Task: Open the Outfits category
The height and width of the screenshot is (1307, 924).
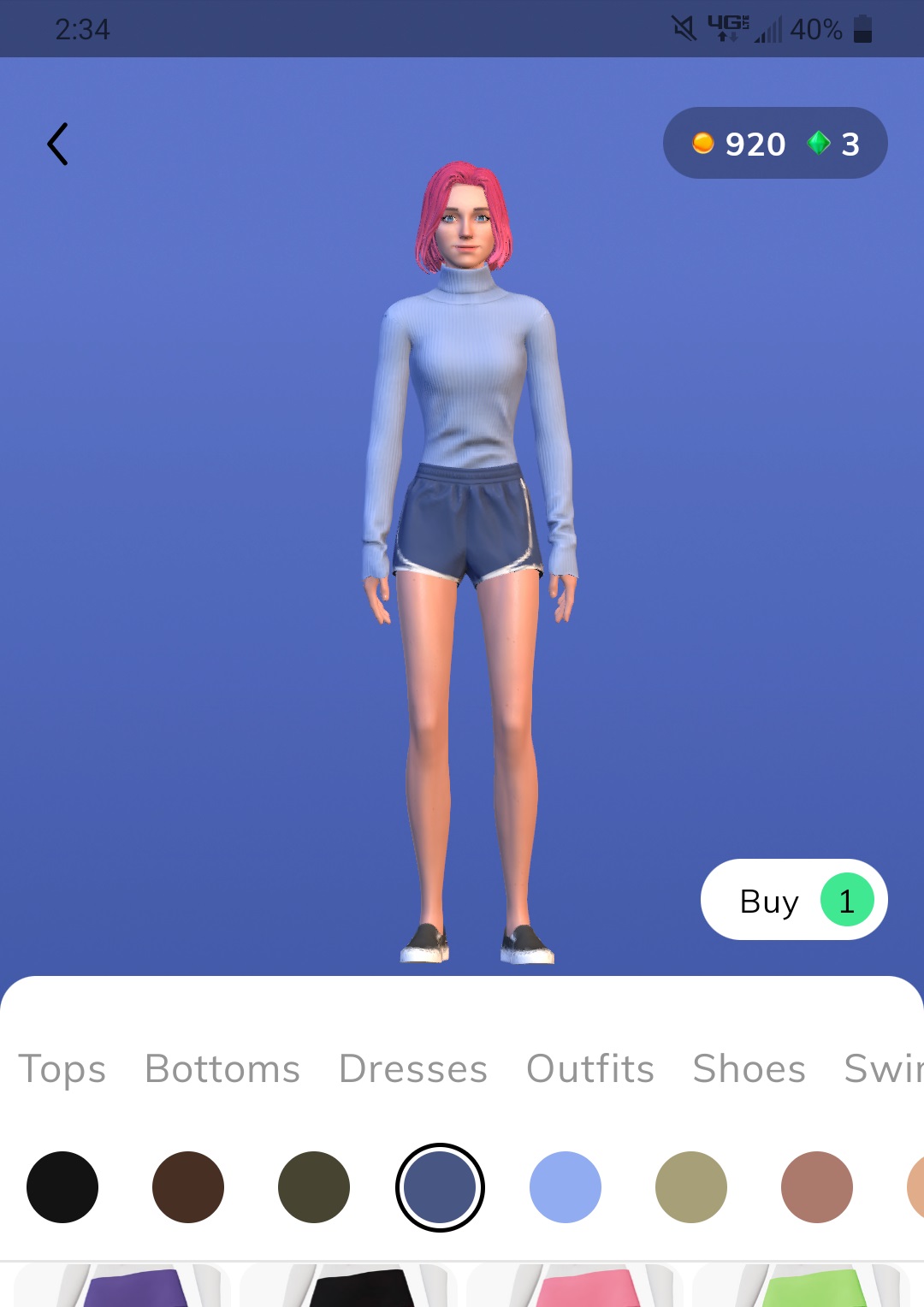Action: (x=590, y=1068)
